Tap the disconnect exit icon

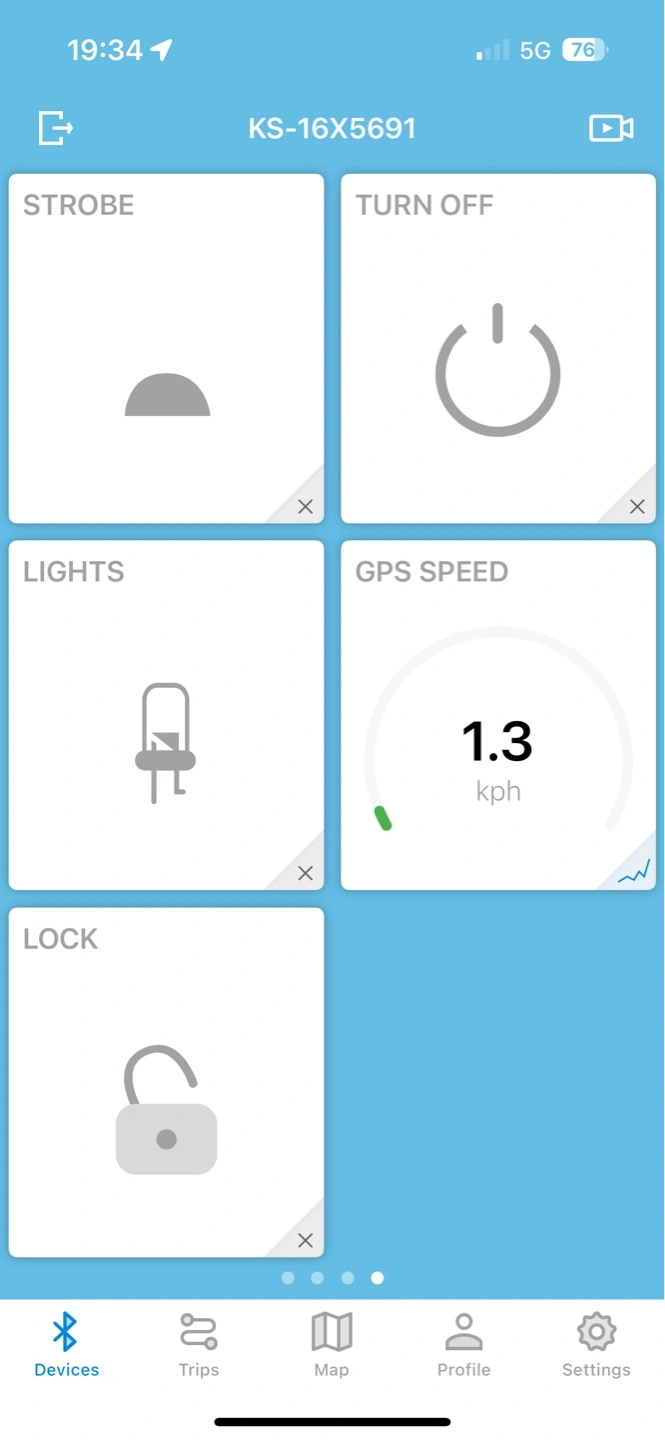pos(56,128)
